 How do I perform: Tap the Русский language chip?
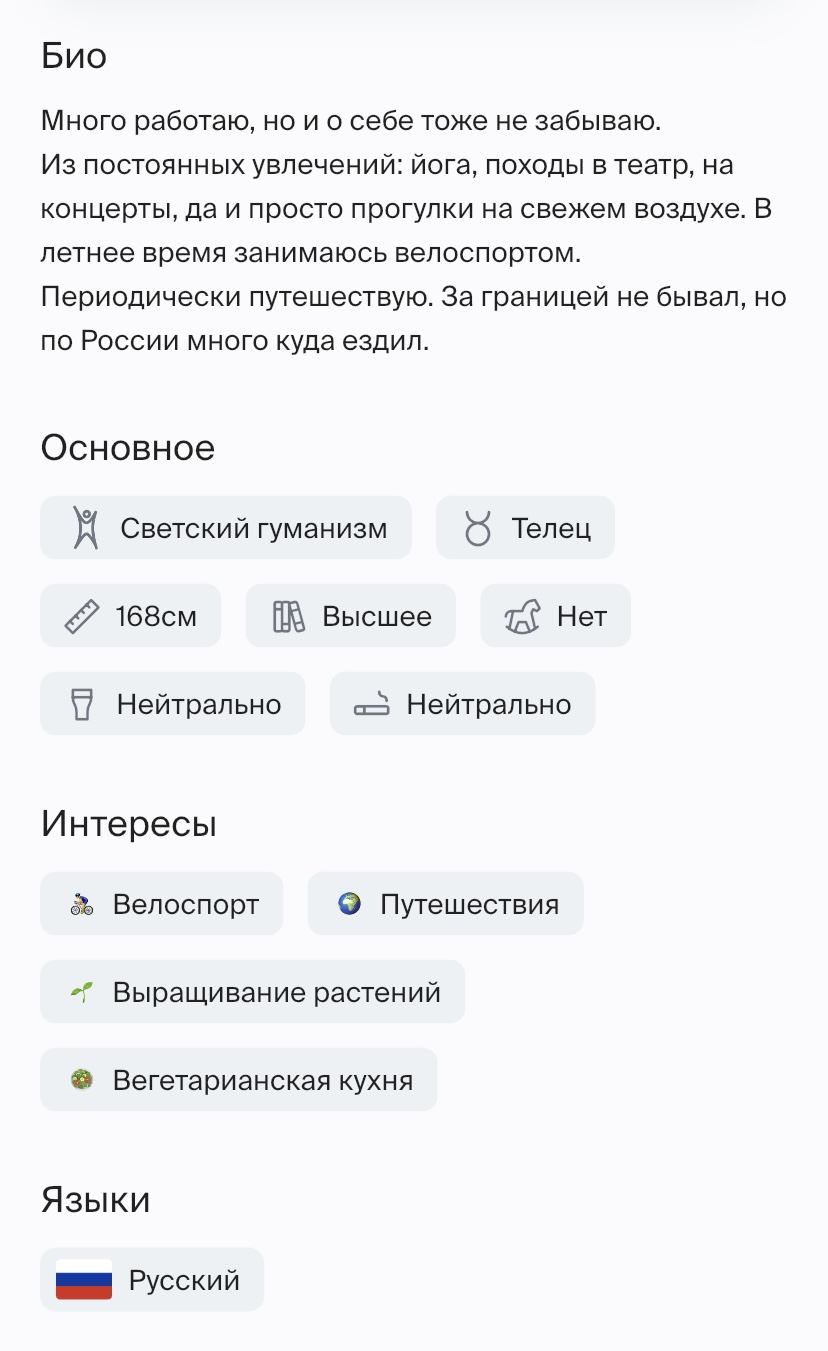pyautogui.click(x=152, y=1279)
